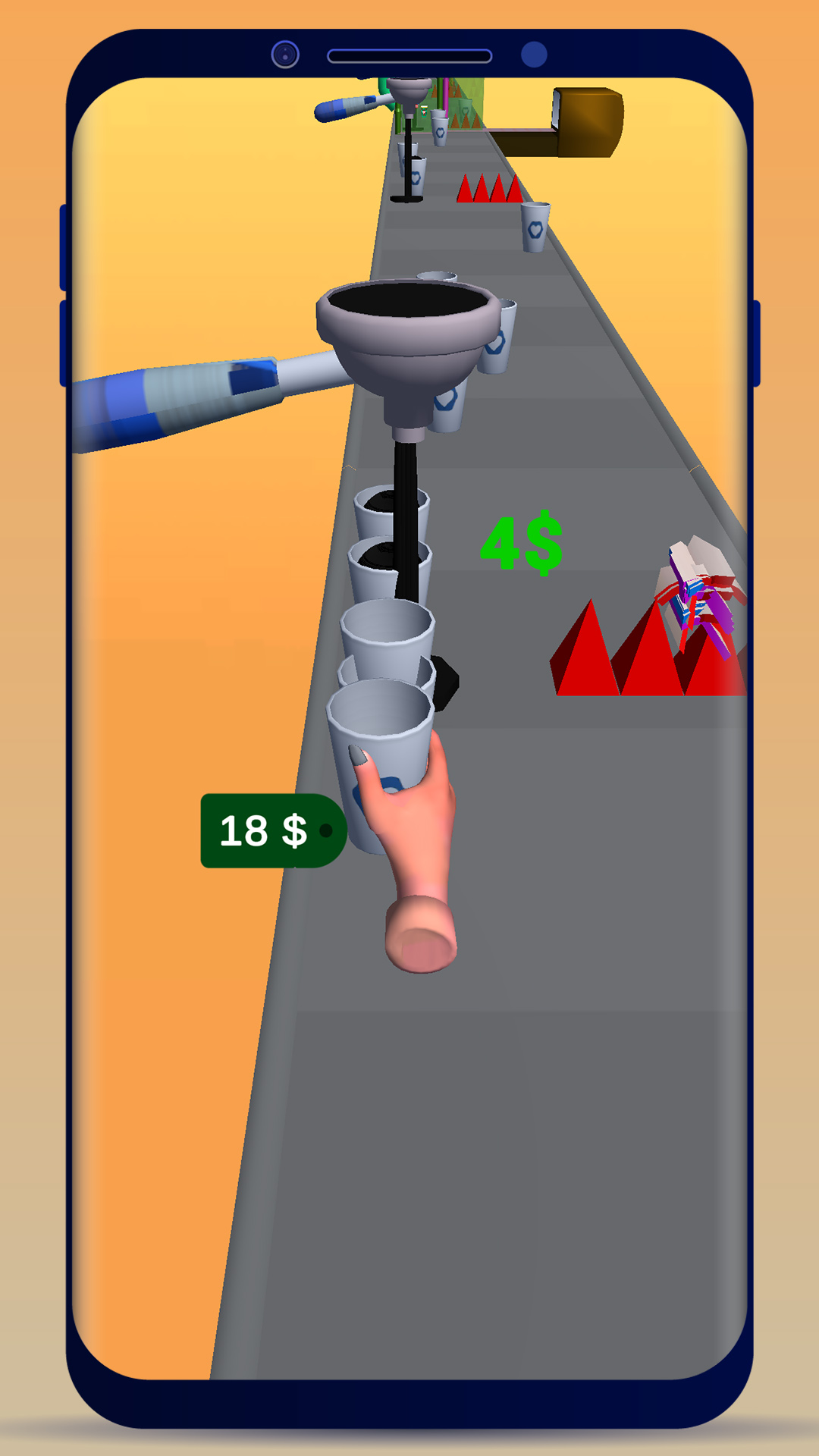Screen dimensions: 819x1456
Task: Tap the green 4$ reward label
Action: click(x=522, y=542)
